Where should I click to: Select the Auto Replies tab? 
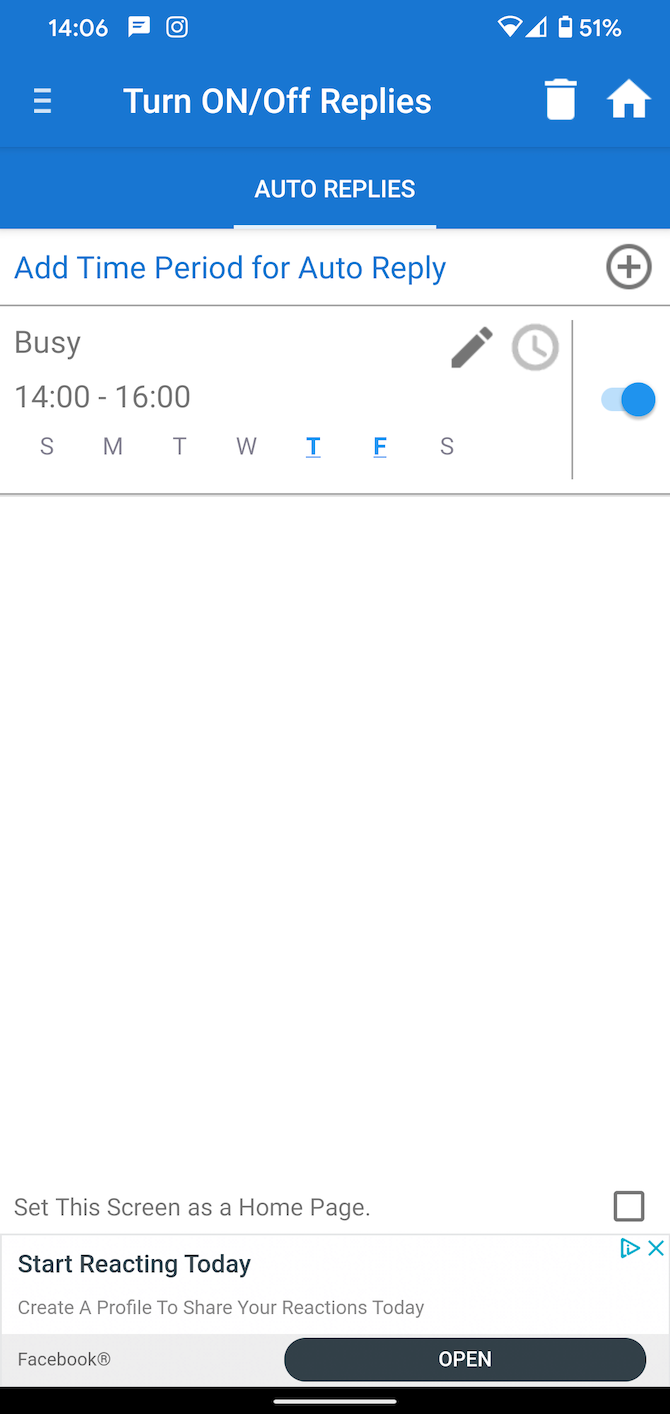click(x=335, y=189)
